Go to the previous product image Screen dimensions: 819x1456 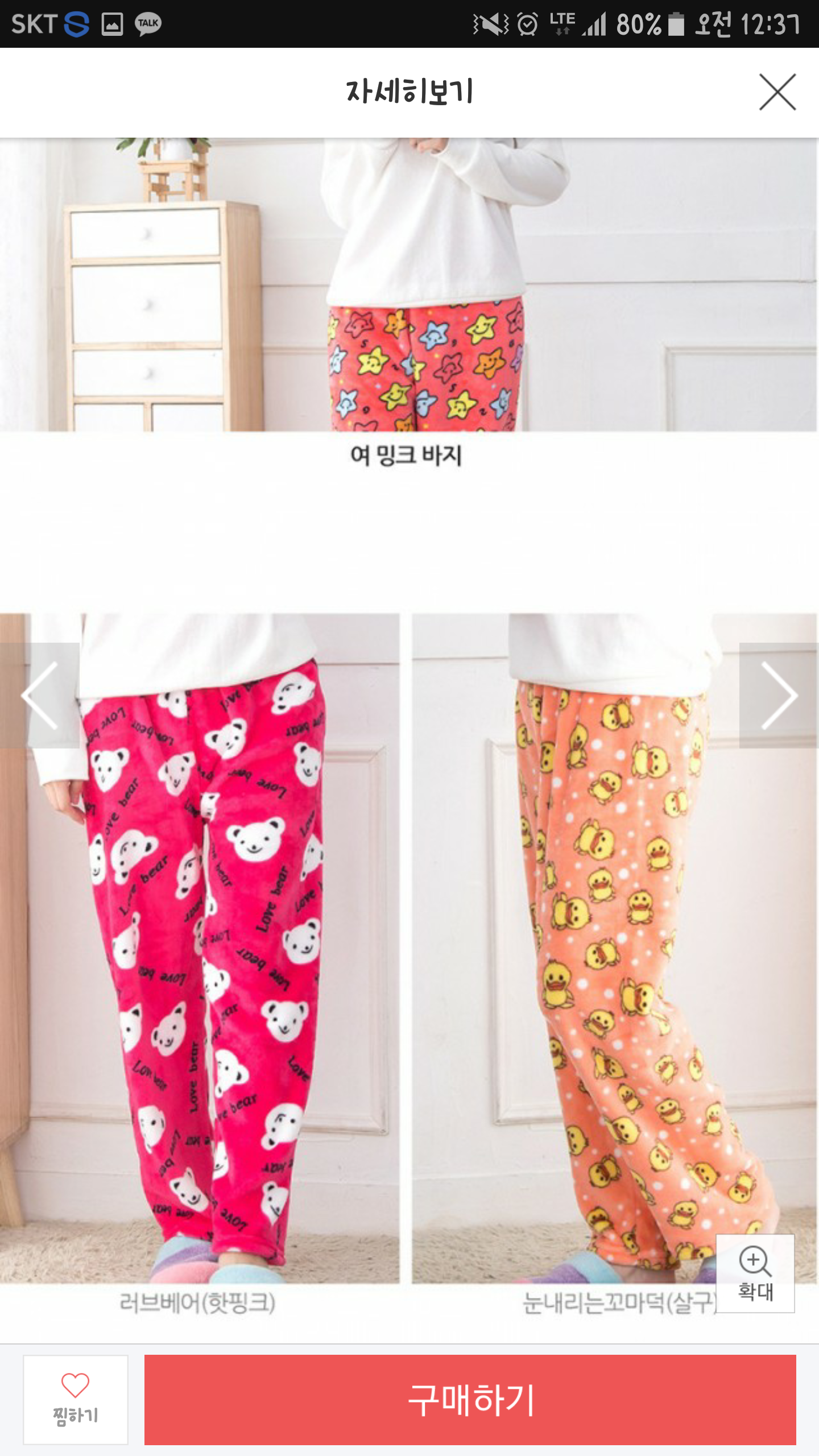coord(39,695)
